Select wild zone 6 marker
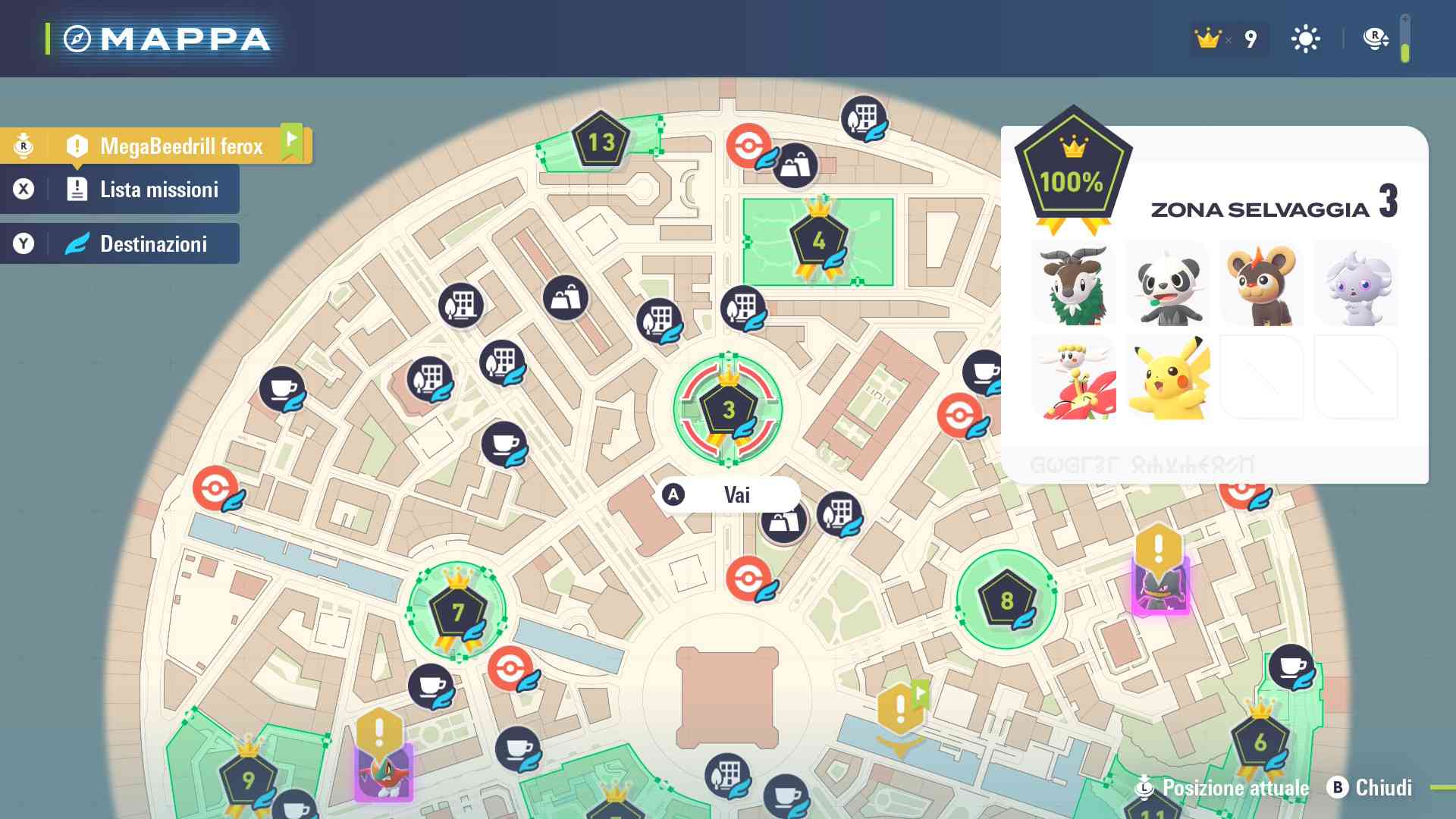This screenshot has height=819, width=1456. [1260, 742]
